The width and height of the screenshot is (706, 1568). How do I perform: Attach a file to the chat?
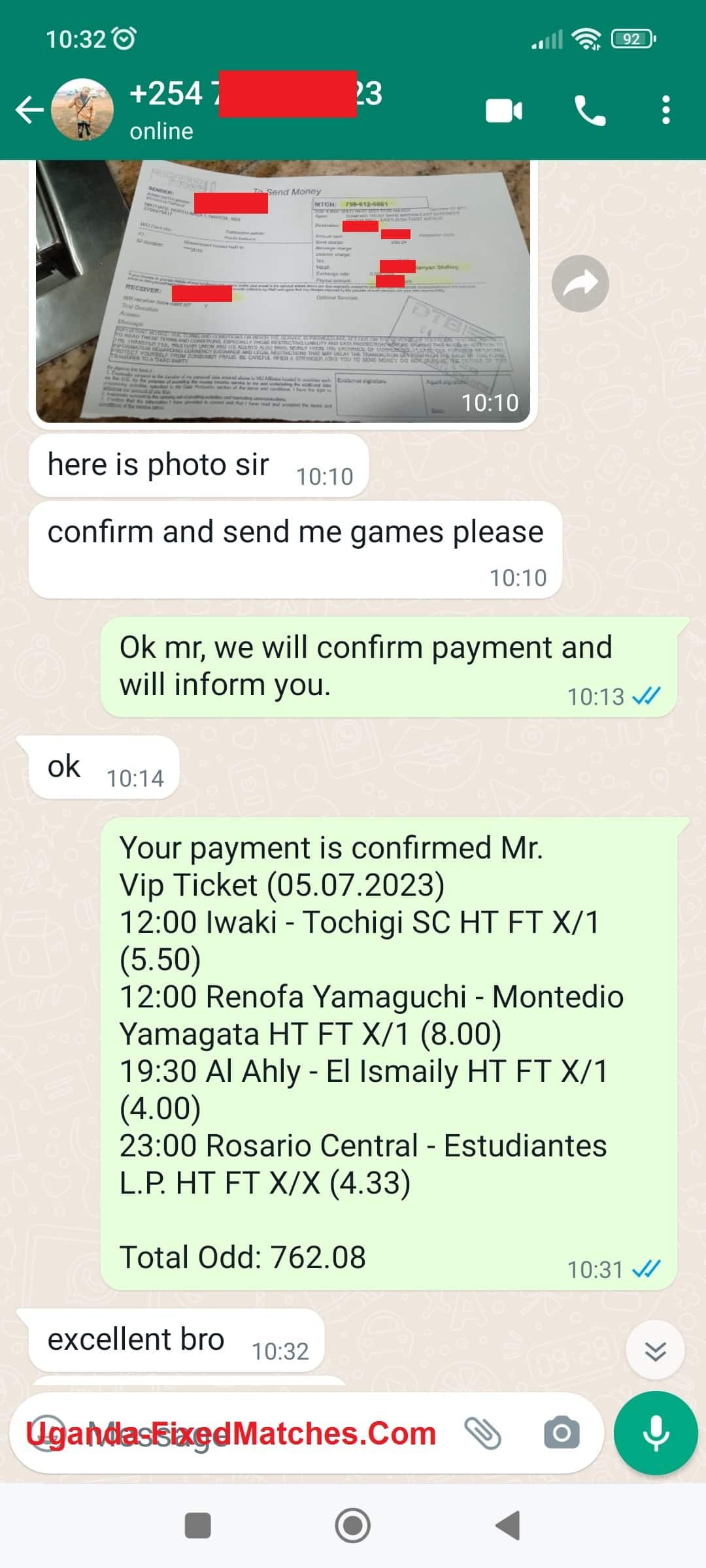click(482, 1434)
